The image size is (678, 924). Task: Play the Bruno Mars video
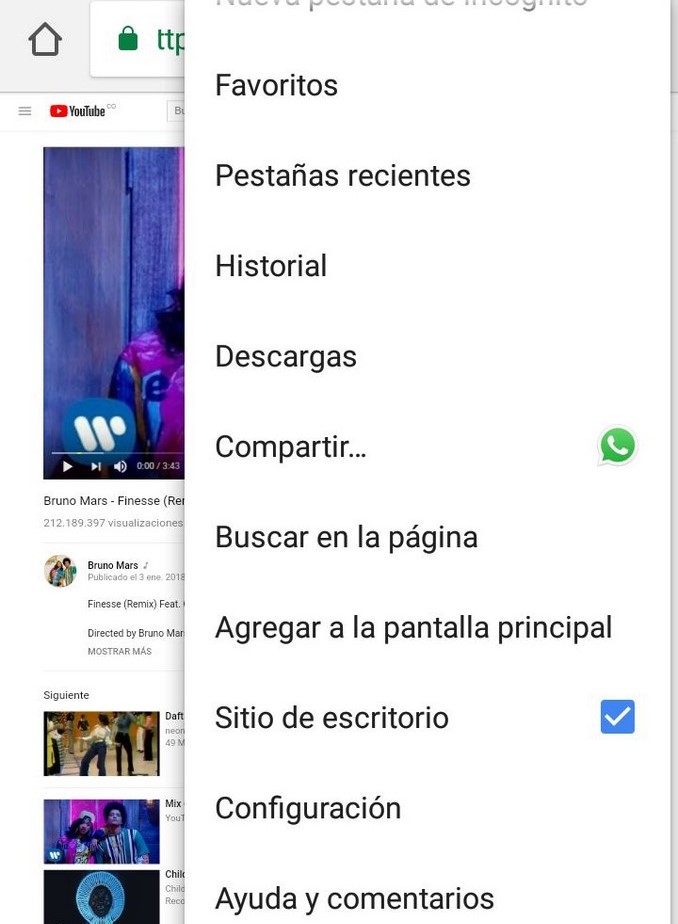(x=68, y=466)
